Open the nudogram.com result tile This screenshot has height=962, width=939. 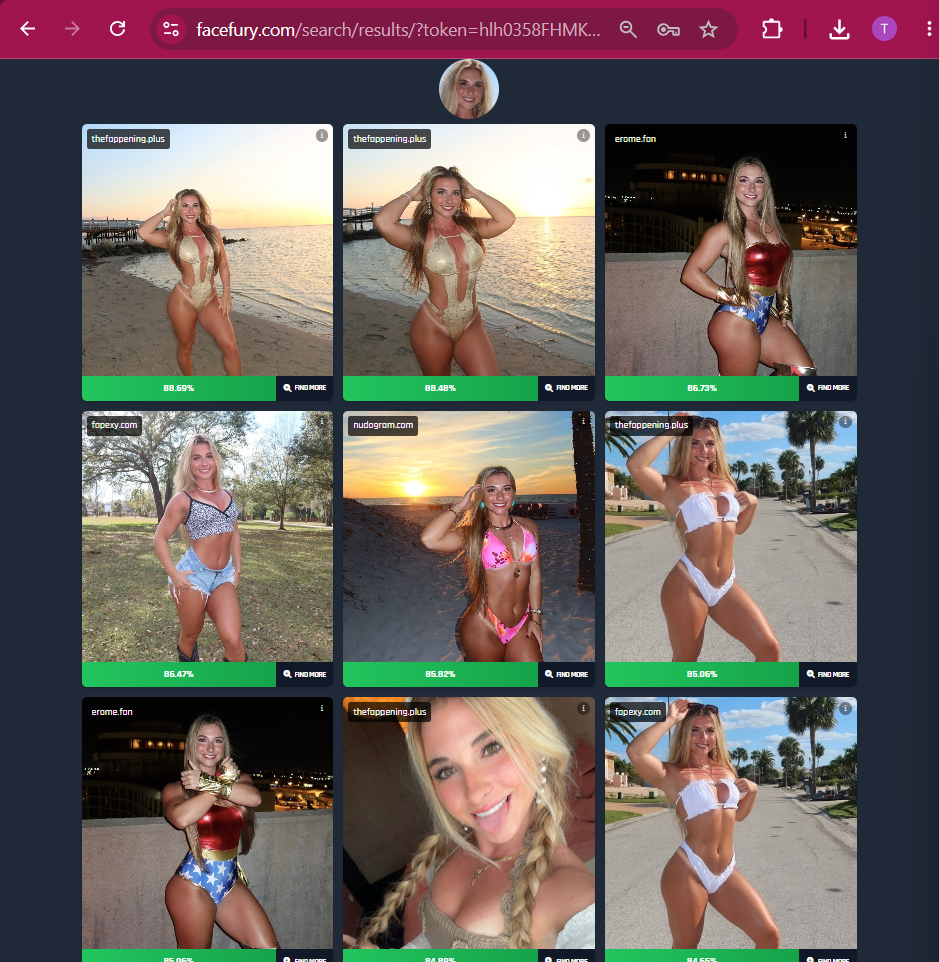(x=469, y=536)
